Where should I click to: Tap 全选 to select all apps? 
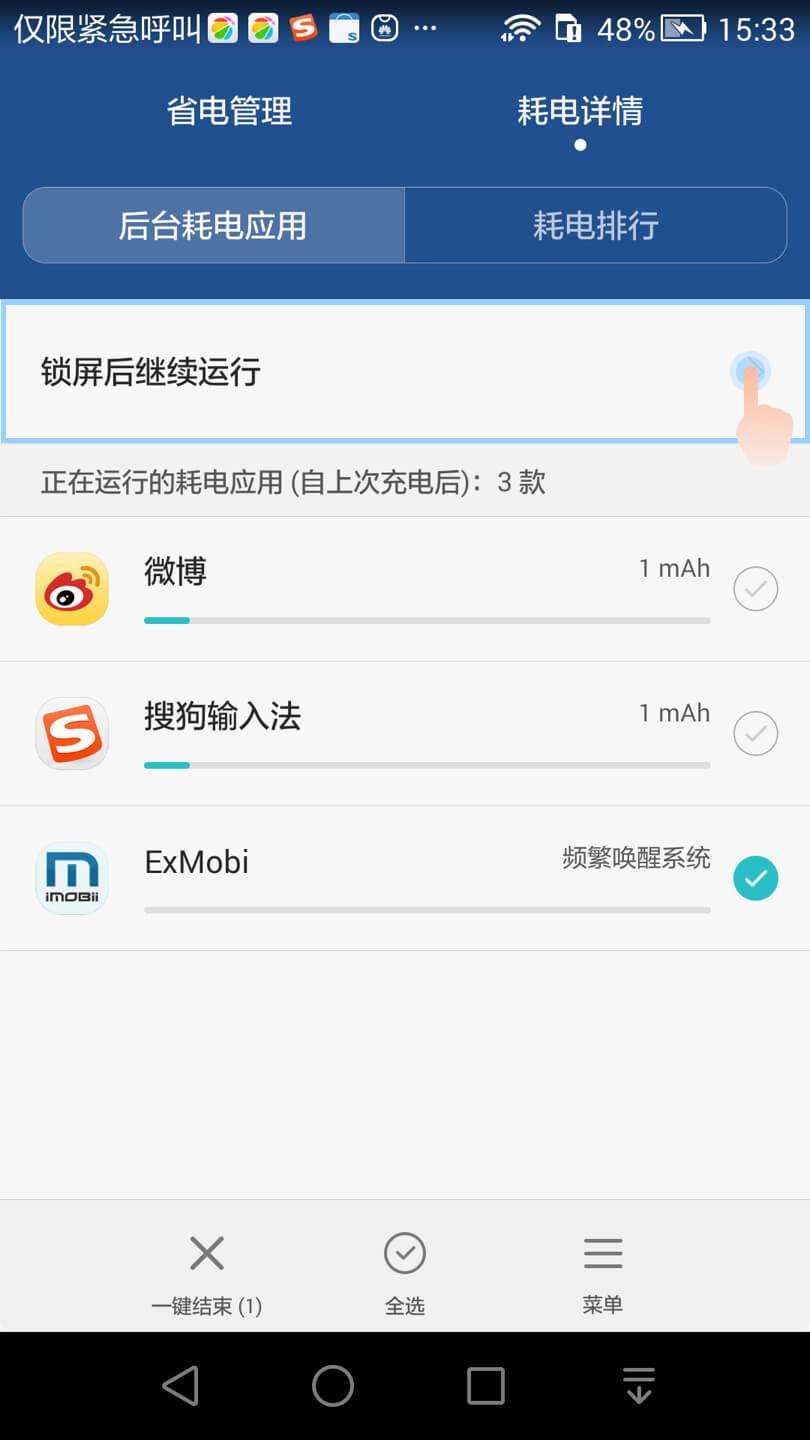(x=405, y=1272)
